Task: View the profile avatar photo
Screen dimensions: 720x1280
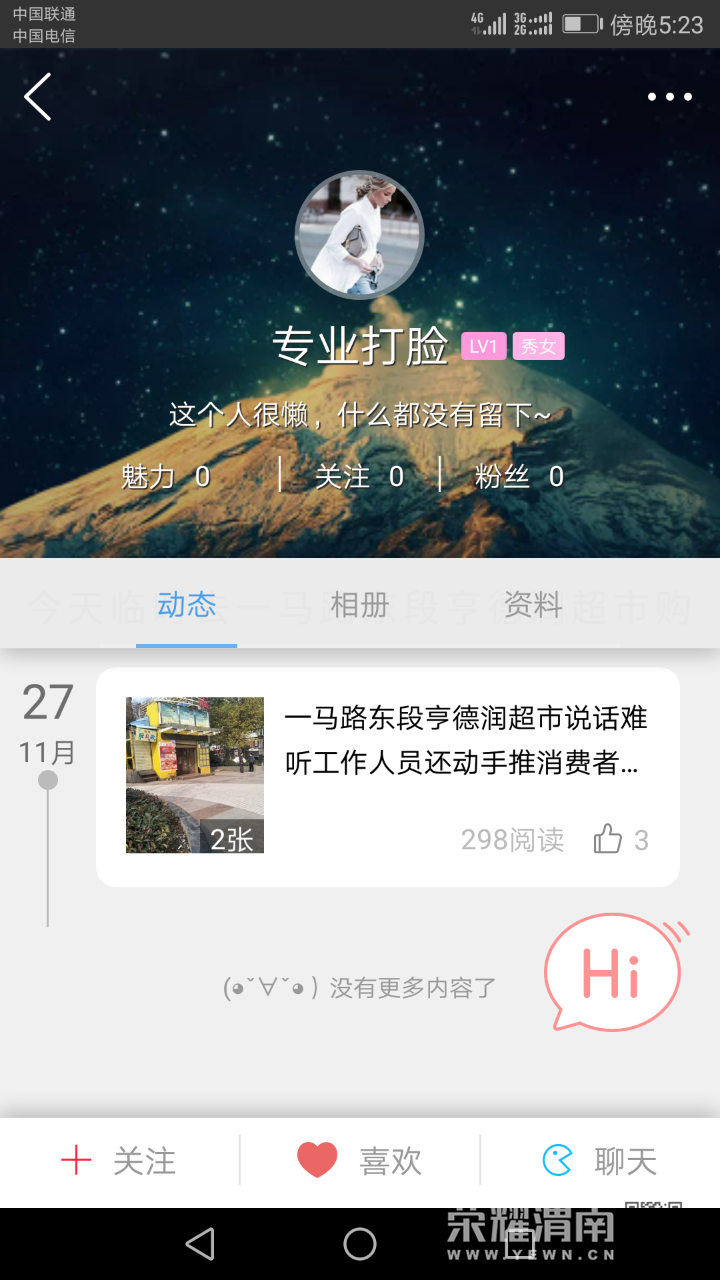Action: tap(360, 235)
